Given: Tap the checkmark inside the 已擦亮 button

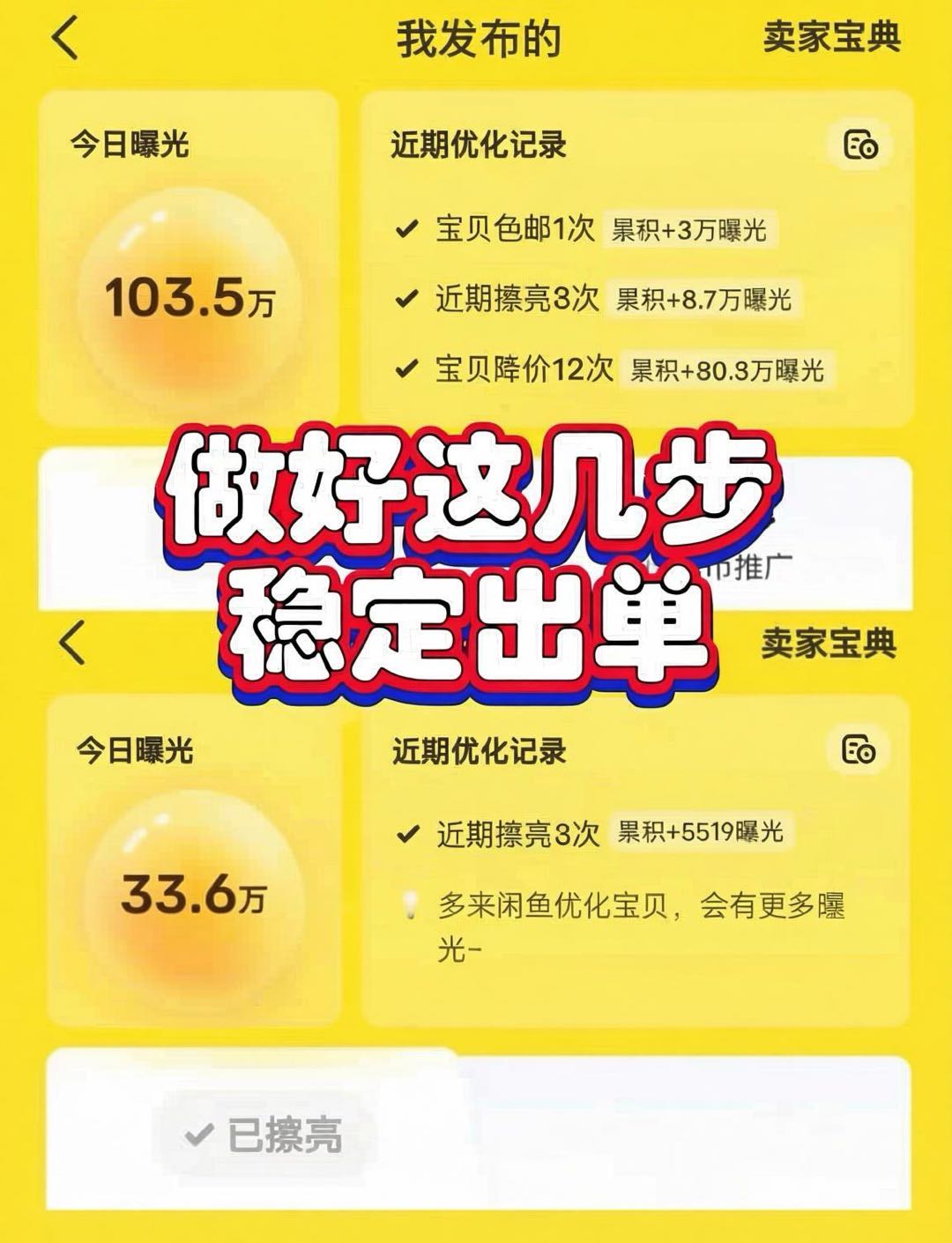Looking at the screenshot, I should (200, 1135).
